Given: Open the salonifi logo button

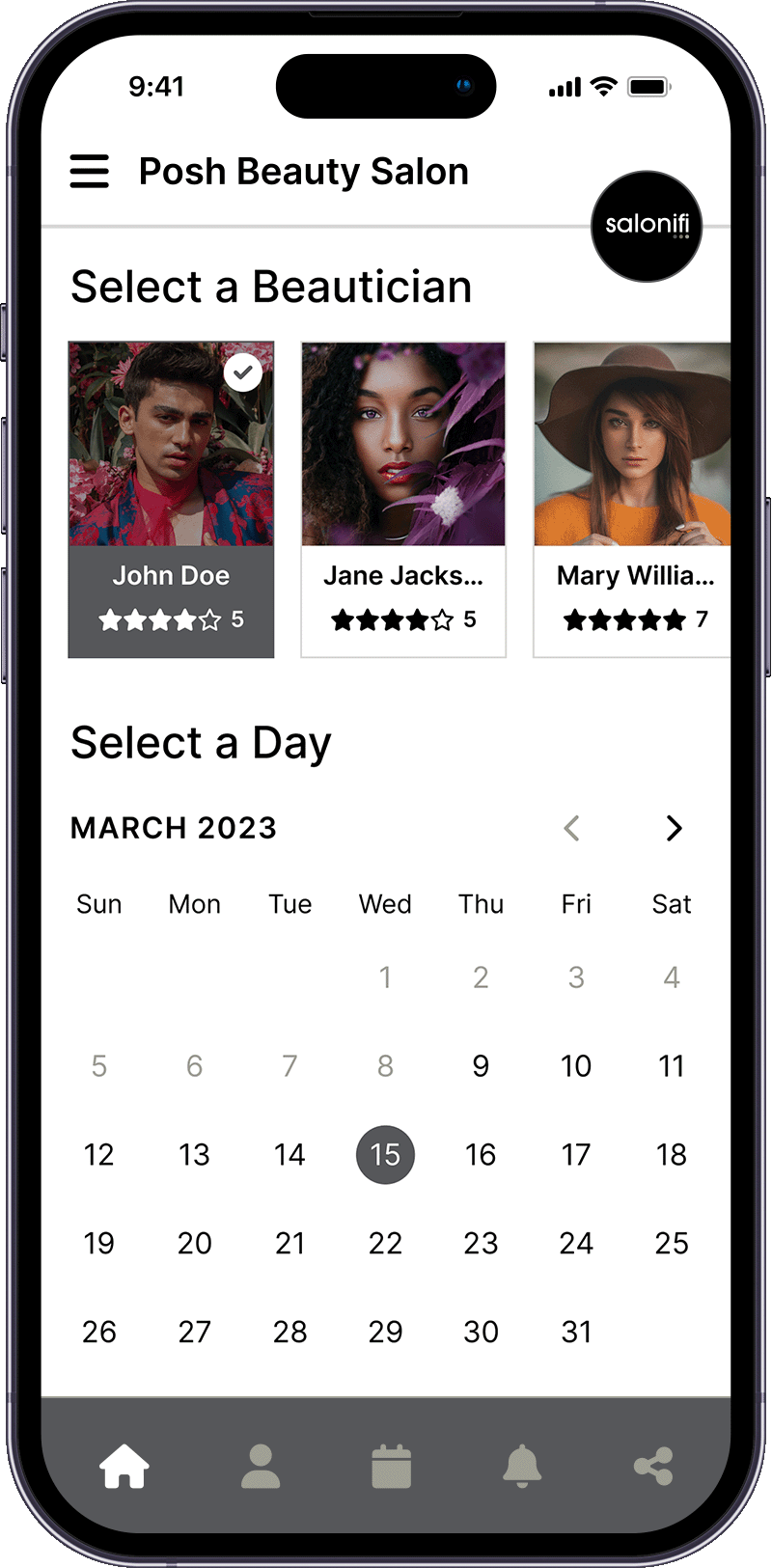Looking at the screenshot, I should [x=647, y=227].
